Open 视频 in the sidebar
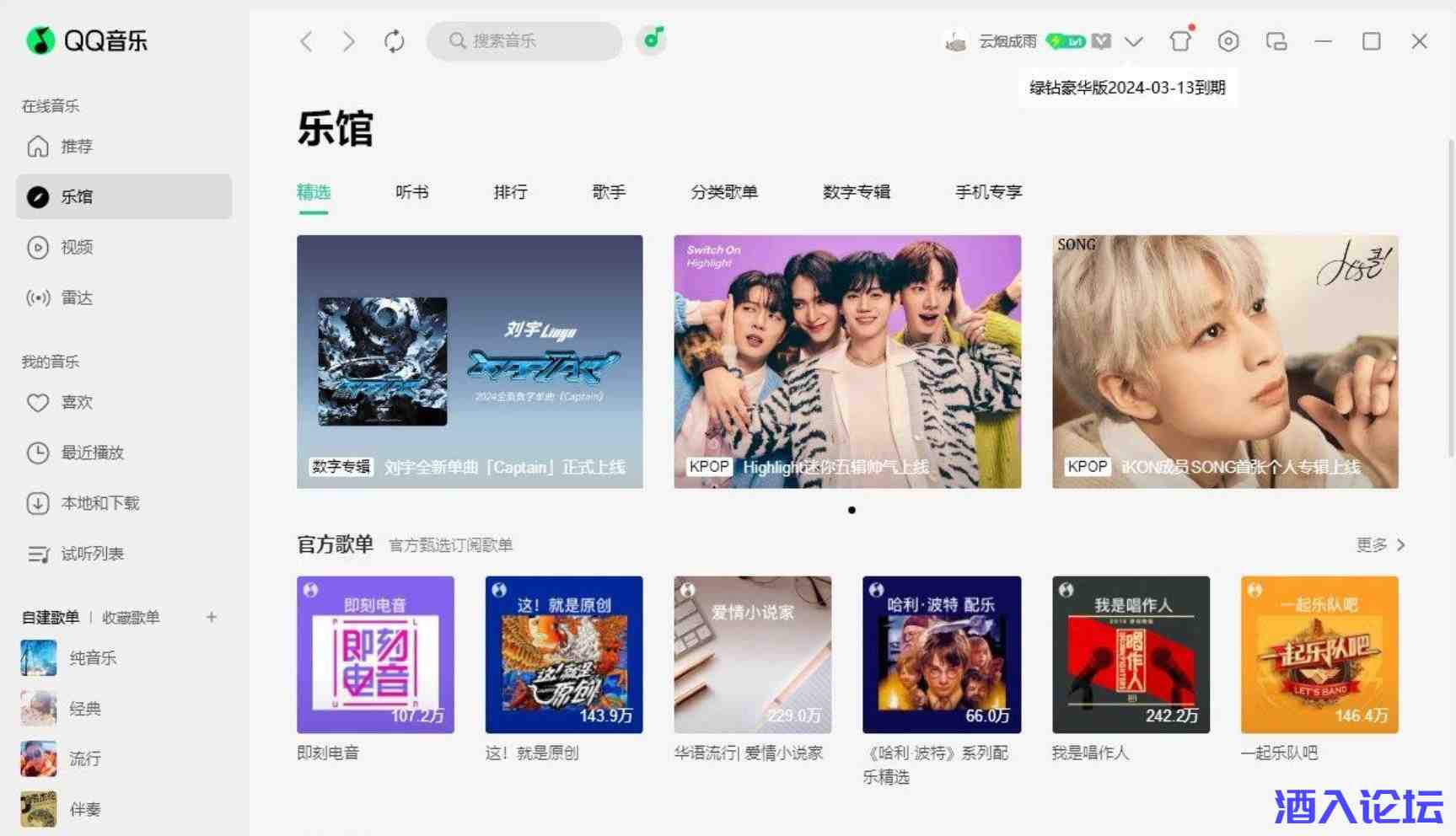 [76, 247]
